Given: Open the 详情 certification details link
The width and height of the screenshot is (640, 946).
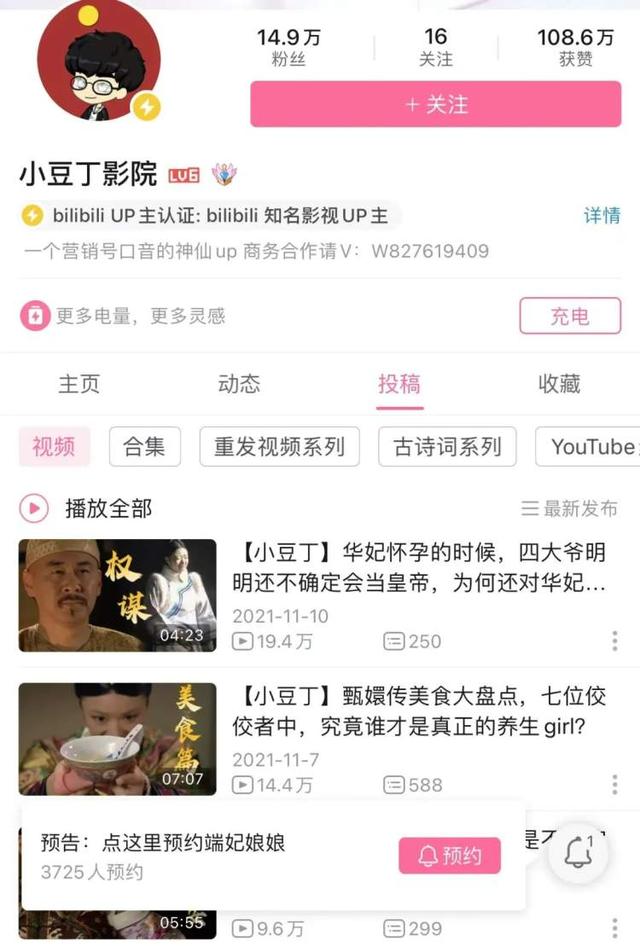Looking at the screenshot, I should click(x=602, y=215).
